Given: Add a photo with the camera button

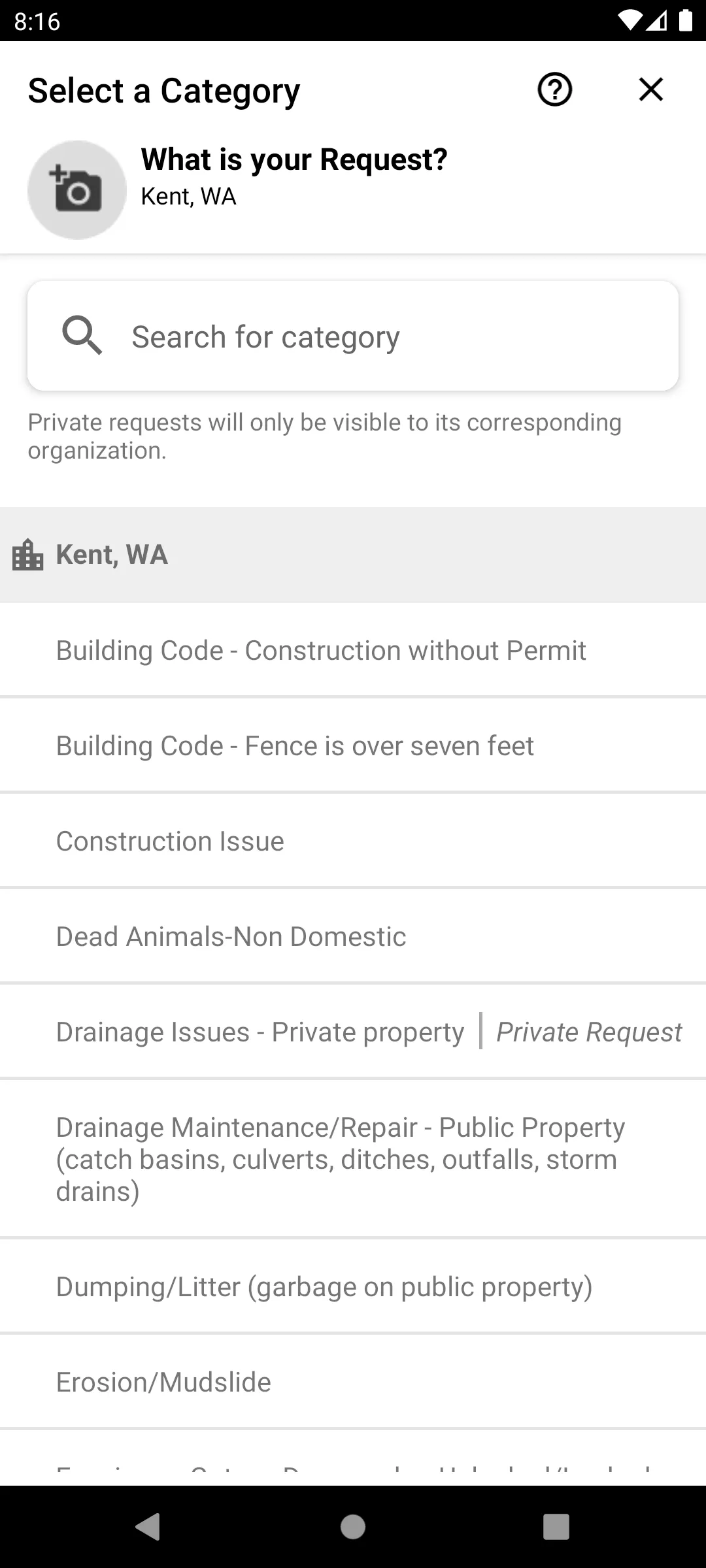Looking at the screenshot, I should [77, 189].
